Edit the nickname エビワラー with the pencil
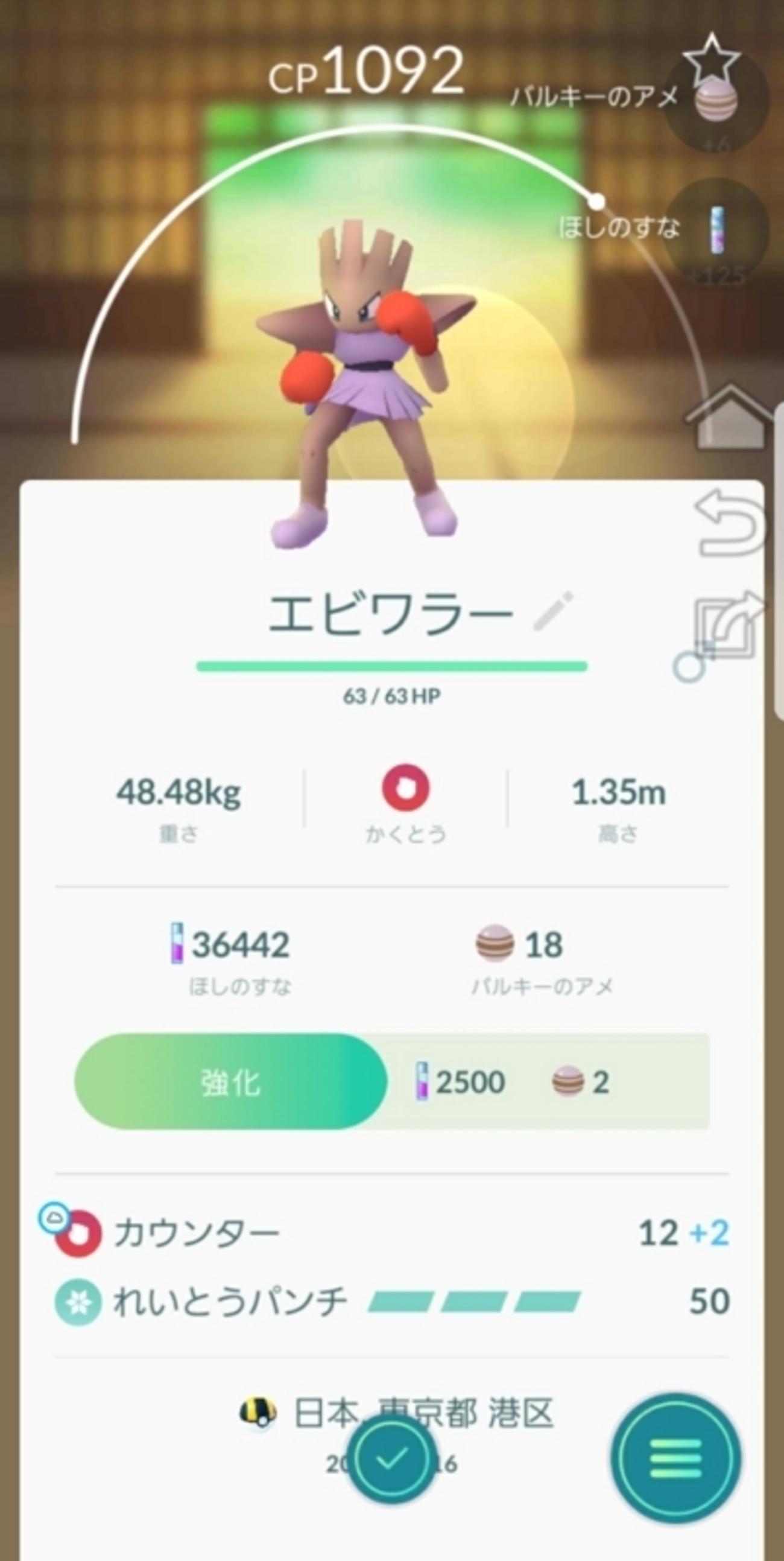The width and height of the screenshot is (784, 1561). click(x=552, y=612)
